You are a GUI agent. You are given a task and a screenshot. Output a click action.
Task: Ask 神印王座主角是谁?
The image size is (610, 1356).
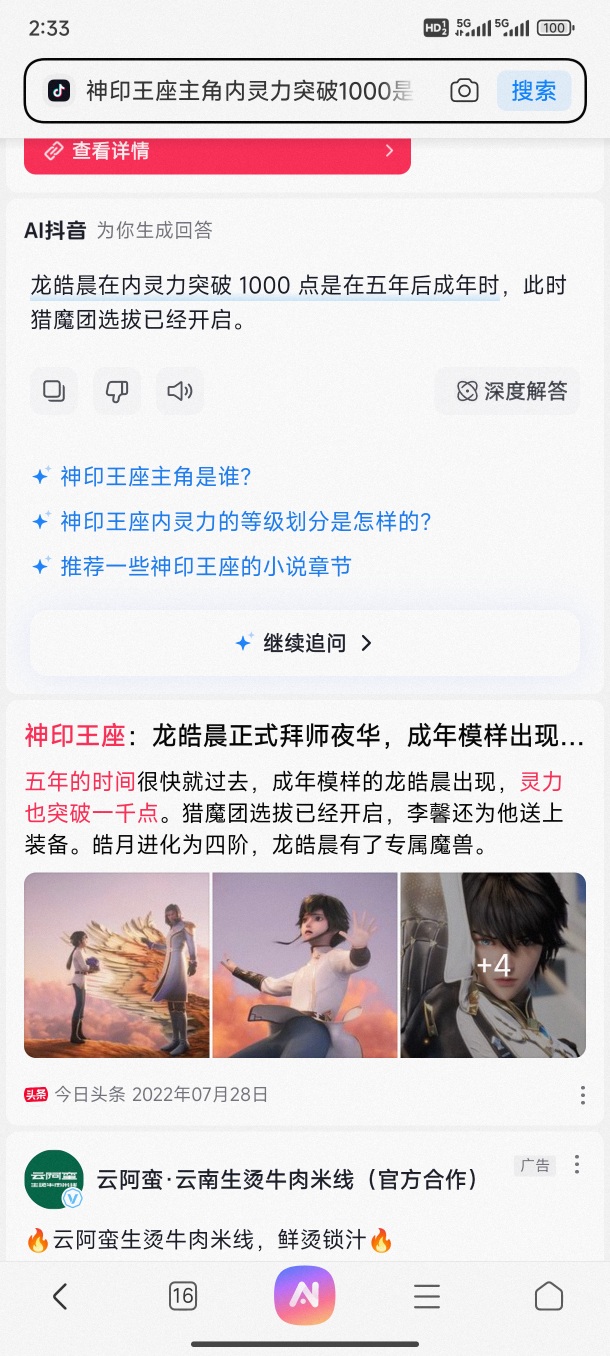(x=155, y=476)
